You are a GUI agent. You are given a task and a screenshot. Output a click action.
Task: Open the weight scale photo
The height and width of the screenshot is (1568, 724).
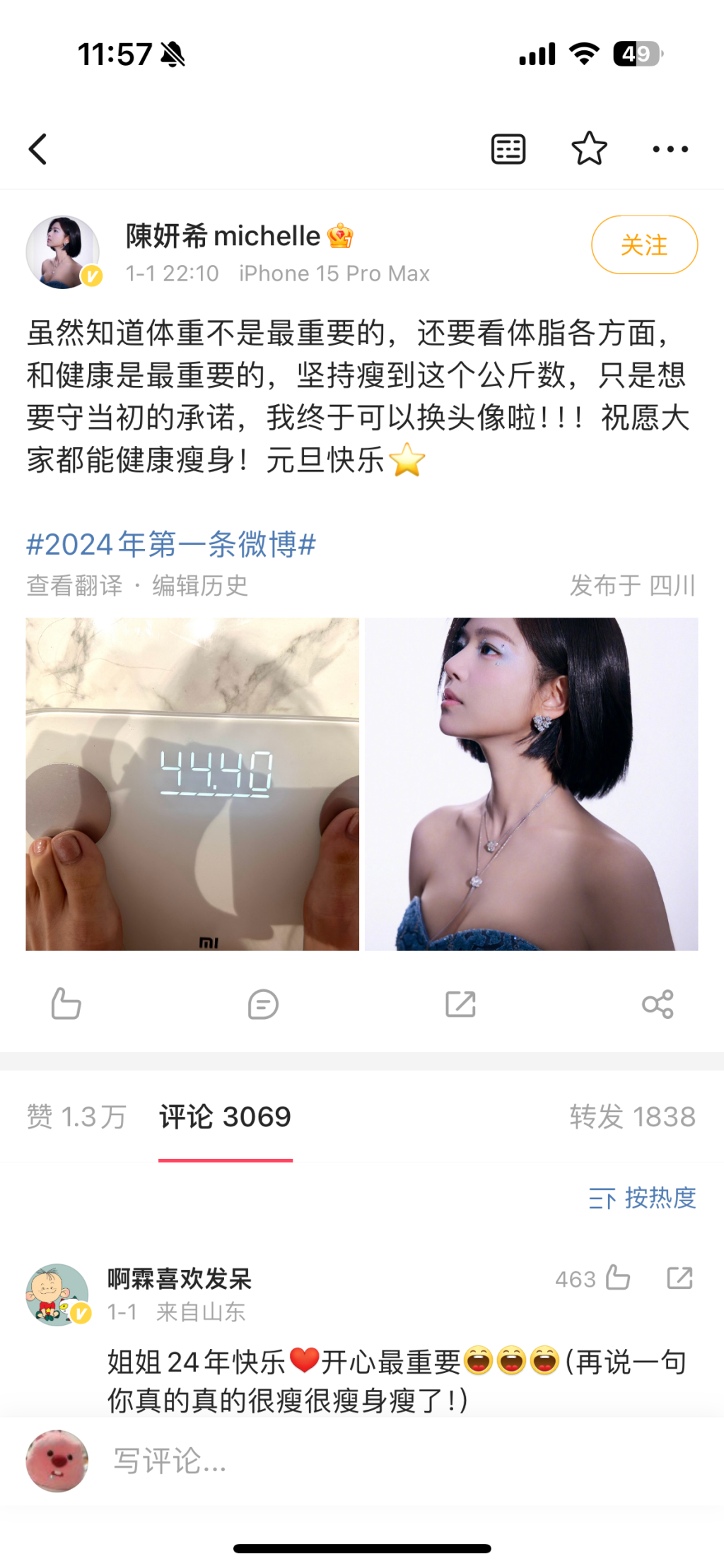192,784
